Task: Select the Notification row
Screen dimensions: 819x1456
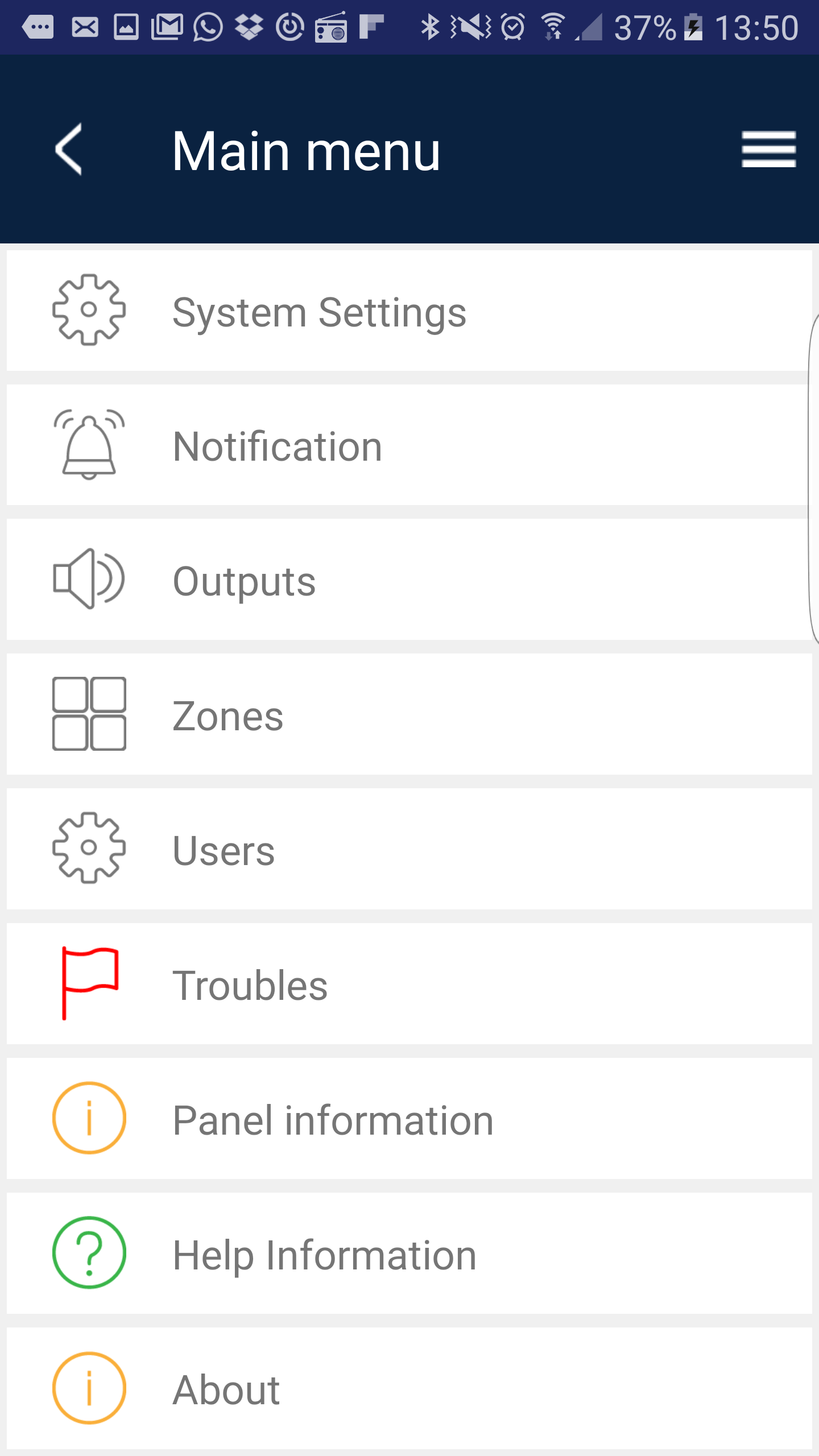Action: click(x=409, y=445)
